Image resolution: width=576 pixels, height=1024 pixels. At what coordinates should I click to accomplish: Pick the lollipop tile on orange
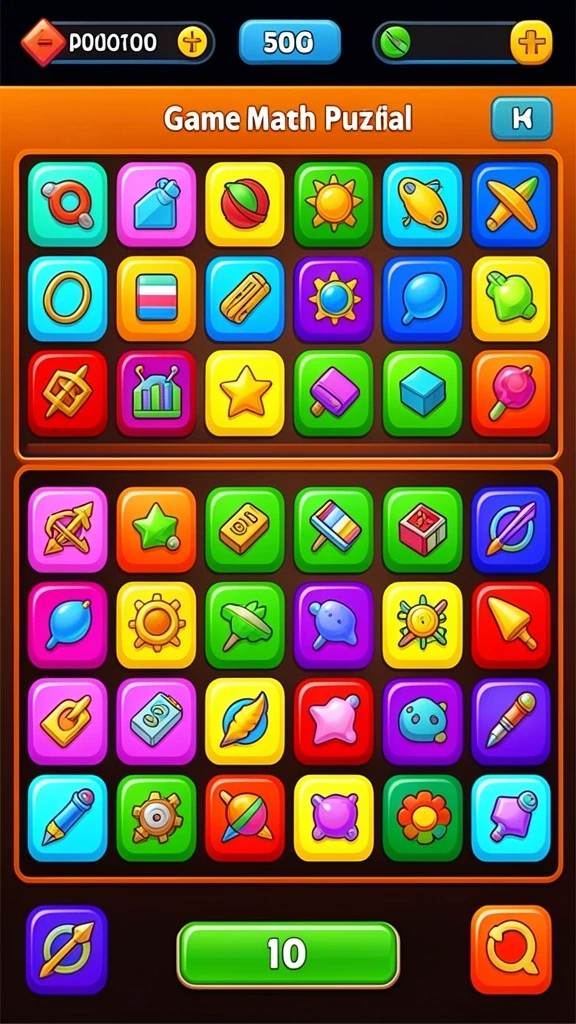tap(511, 393)
